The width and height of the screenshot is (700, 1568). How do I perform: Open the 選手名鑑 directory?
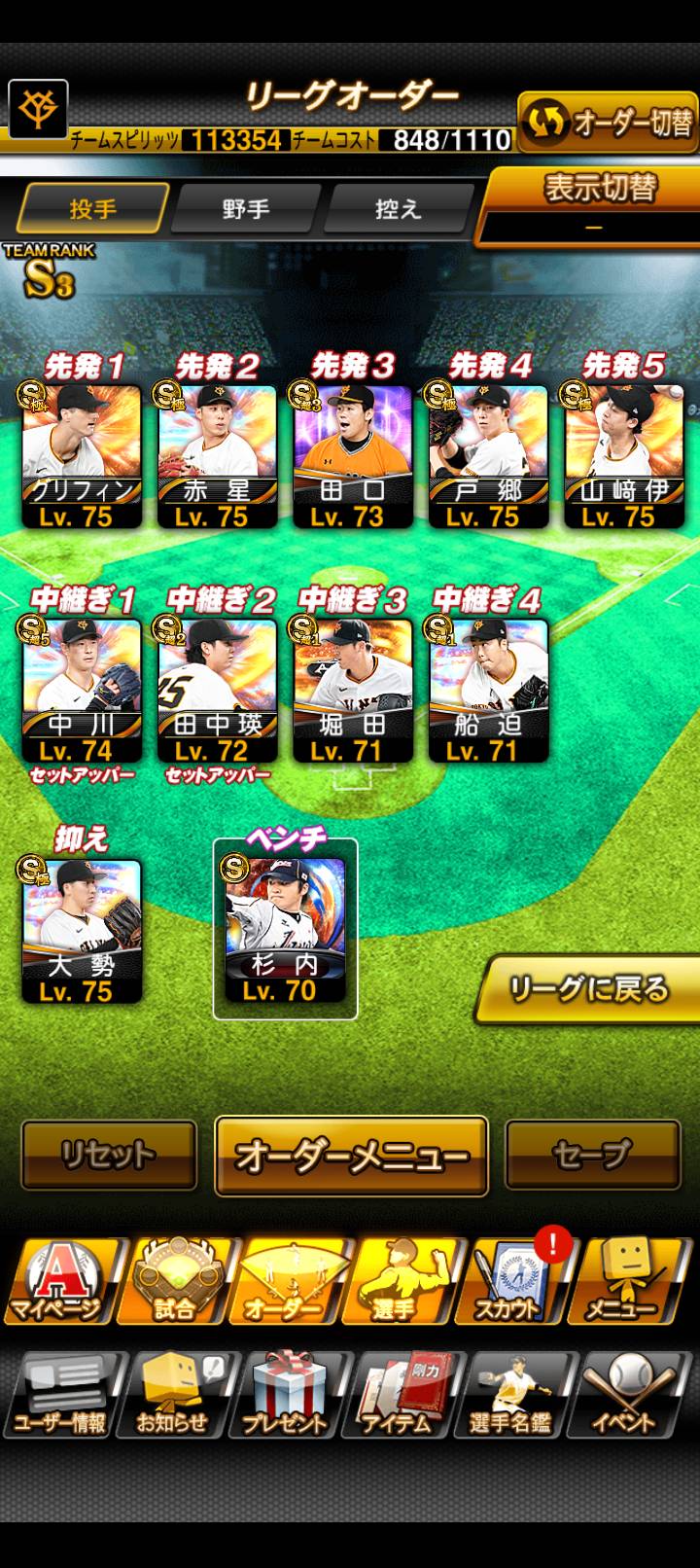click(510, 1396)
